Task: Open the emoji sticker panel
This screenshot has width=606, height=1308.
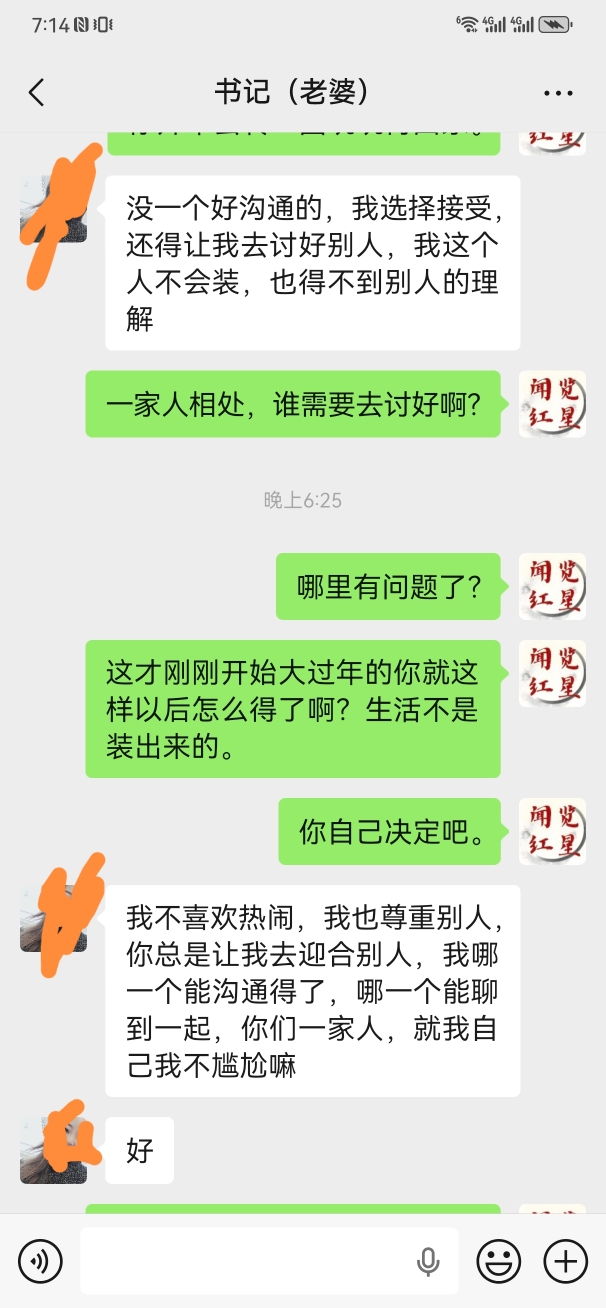Action: [x=497, y=1260]
